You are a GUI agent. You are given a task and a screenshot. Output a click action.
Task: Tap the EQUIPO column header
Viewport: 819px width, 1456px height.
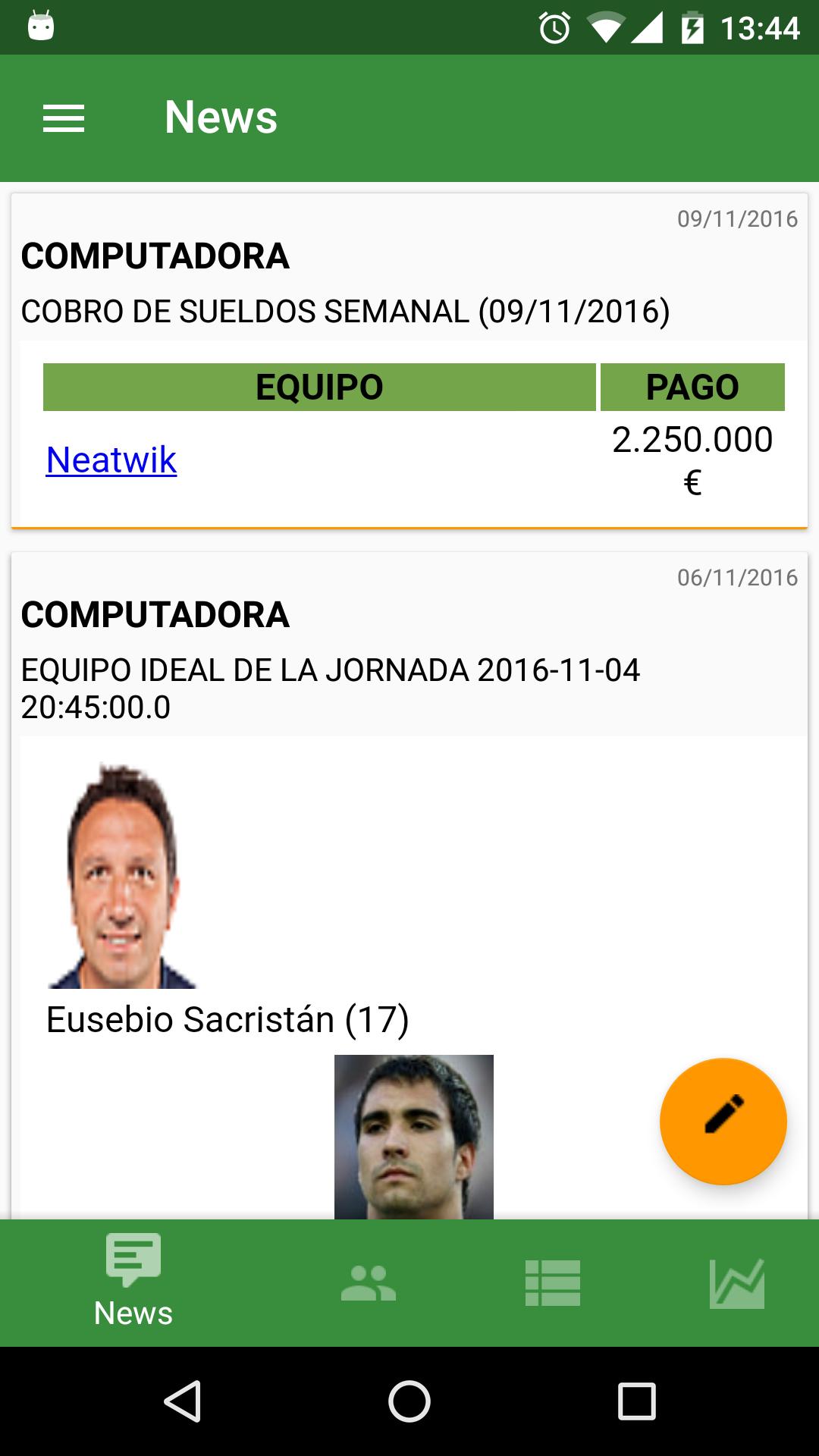pyautogui.click(x=319, y=386)
